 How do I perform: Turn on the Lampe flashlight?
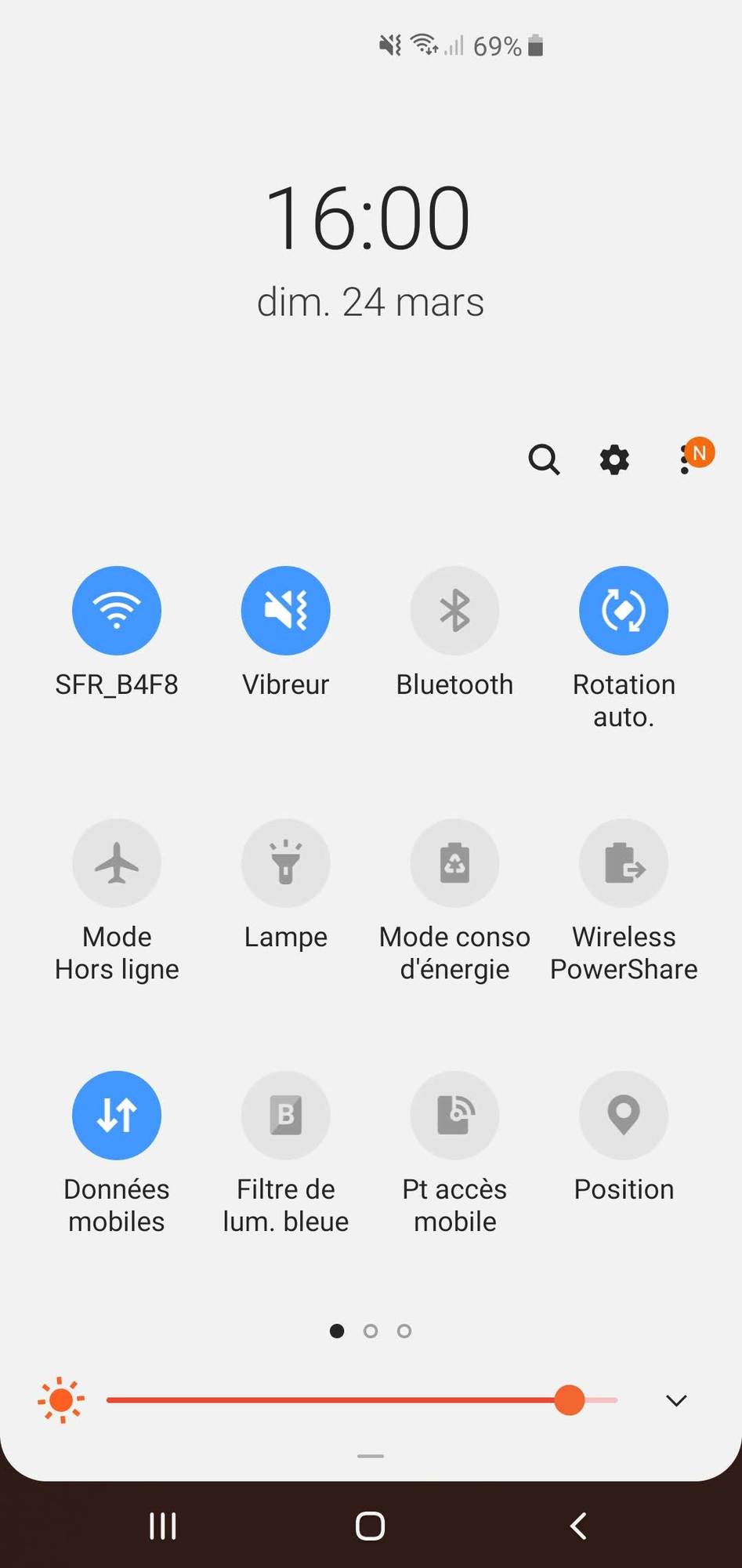pyautogui.click(x=286, y=863)
